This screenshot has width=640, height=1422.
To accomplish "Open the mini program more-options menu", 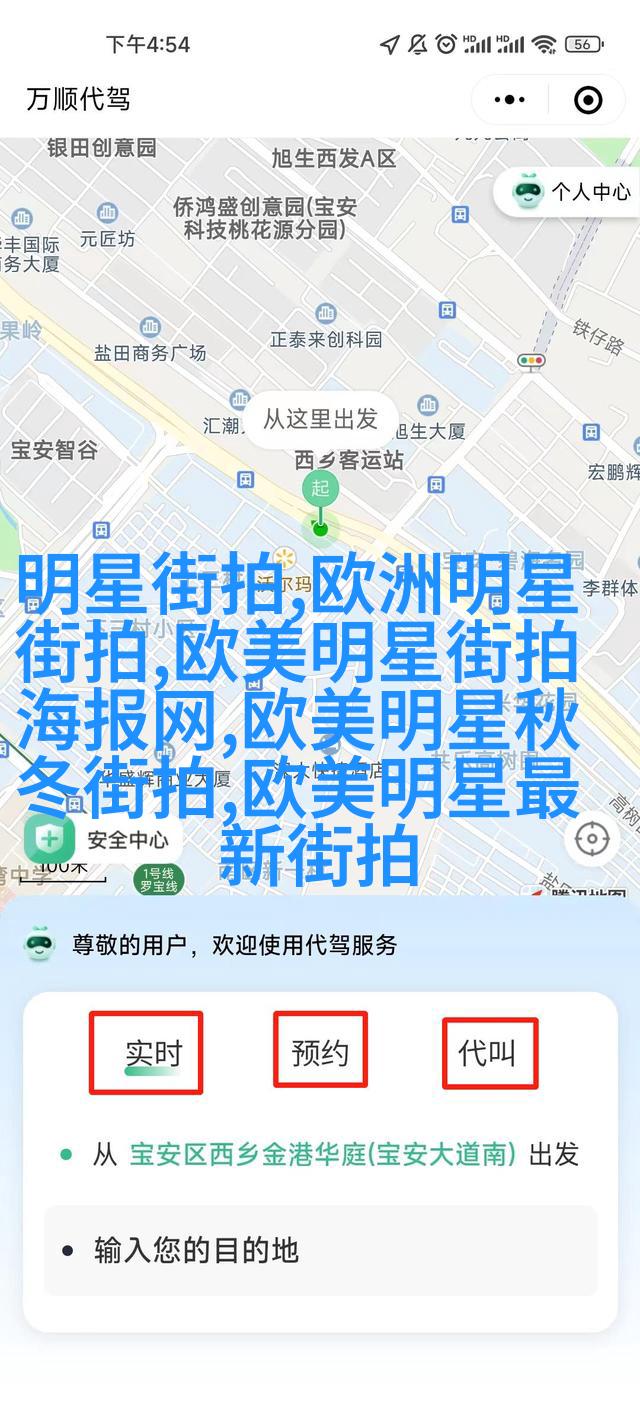I will tap(510, 99).
